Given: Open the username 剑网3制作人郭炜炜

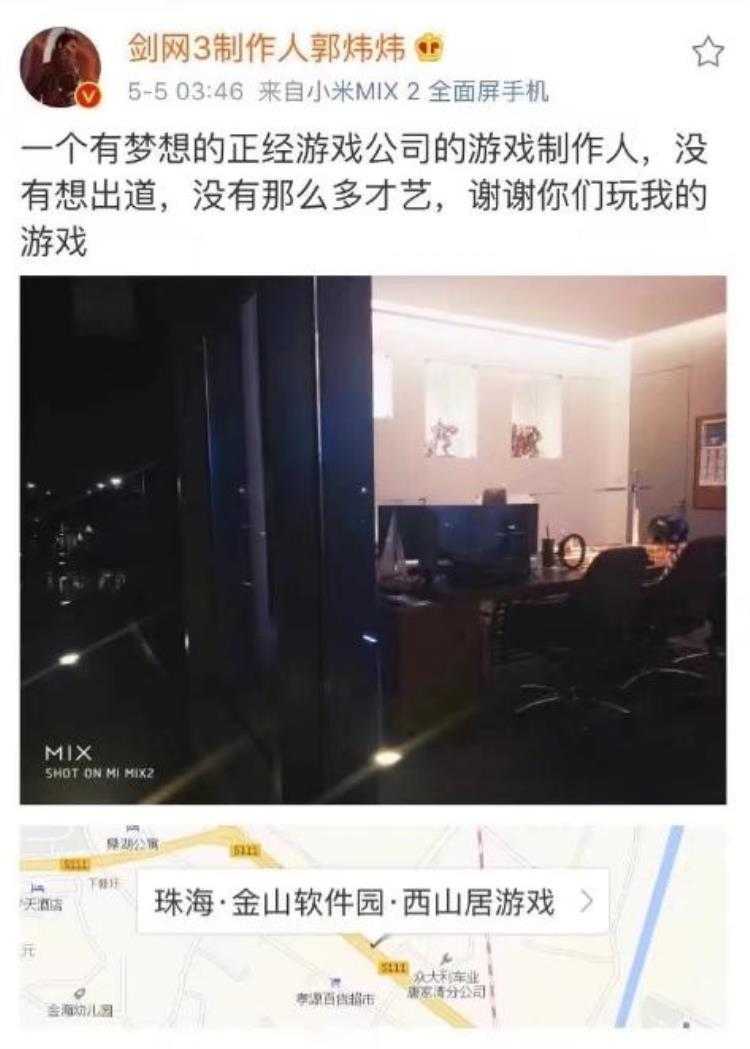Looking at the screenshot, I should [266, 47].
